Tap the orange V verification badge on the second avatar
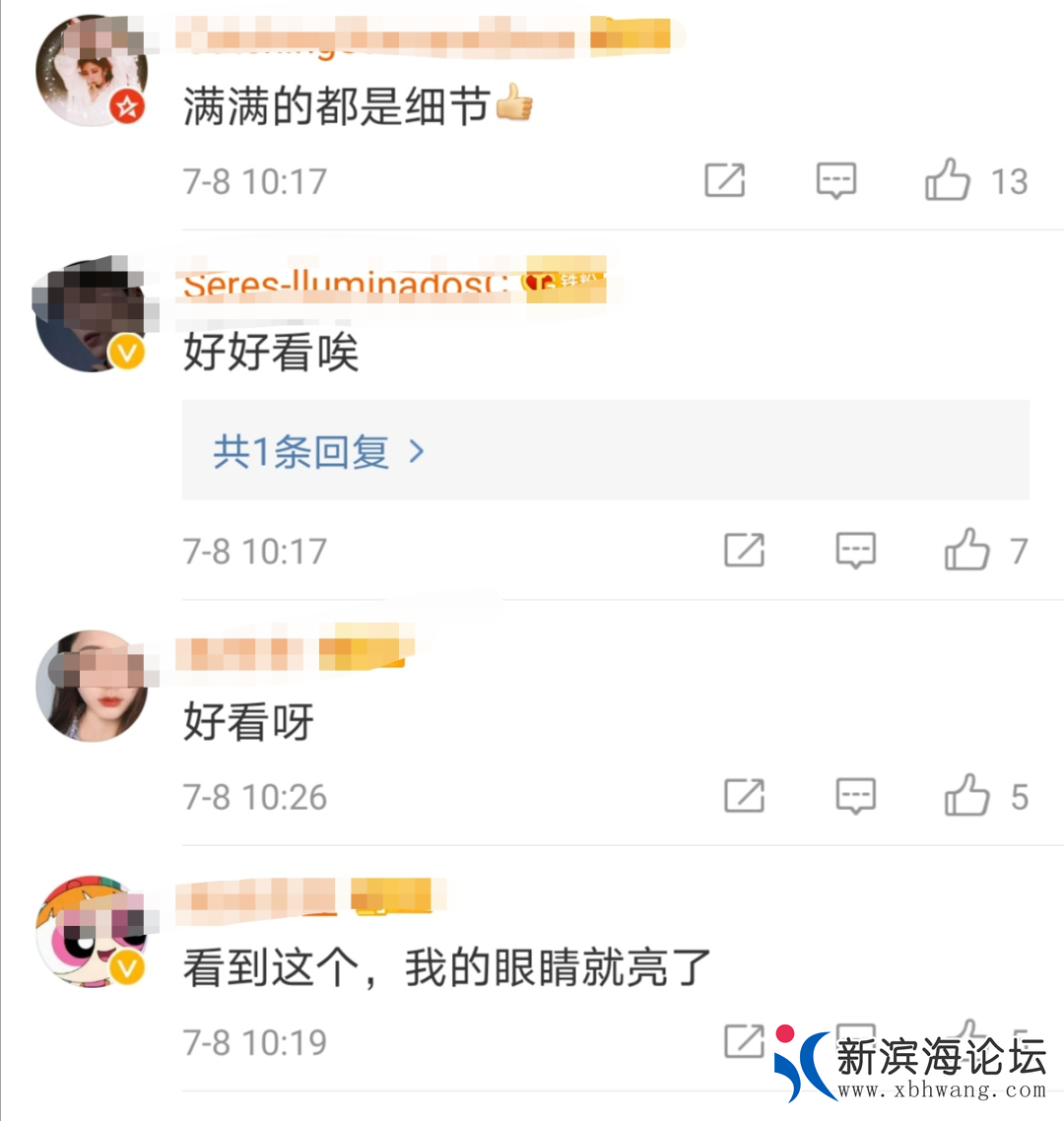 pyautogui.click(x=124, y=351)
